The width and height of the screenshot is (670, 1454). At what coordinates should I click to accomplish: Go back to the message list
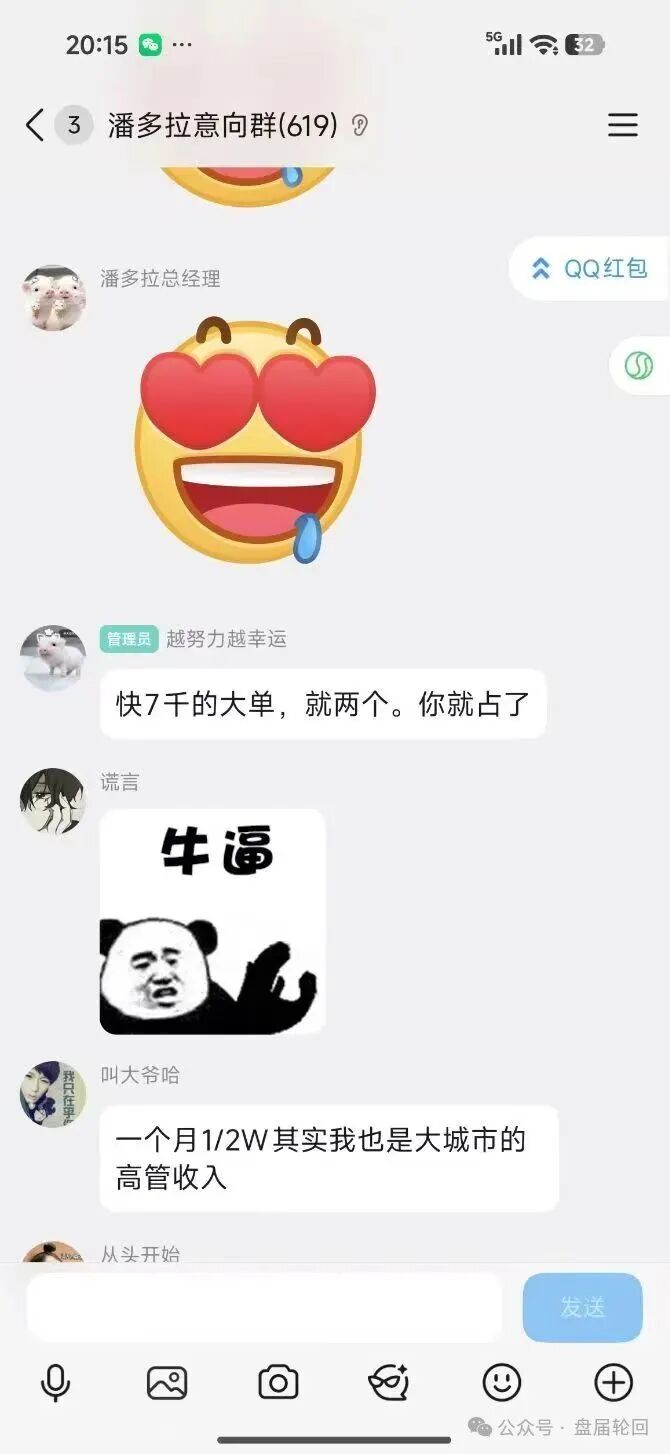(x=34, y=125)
